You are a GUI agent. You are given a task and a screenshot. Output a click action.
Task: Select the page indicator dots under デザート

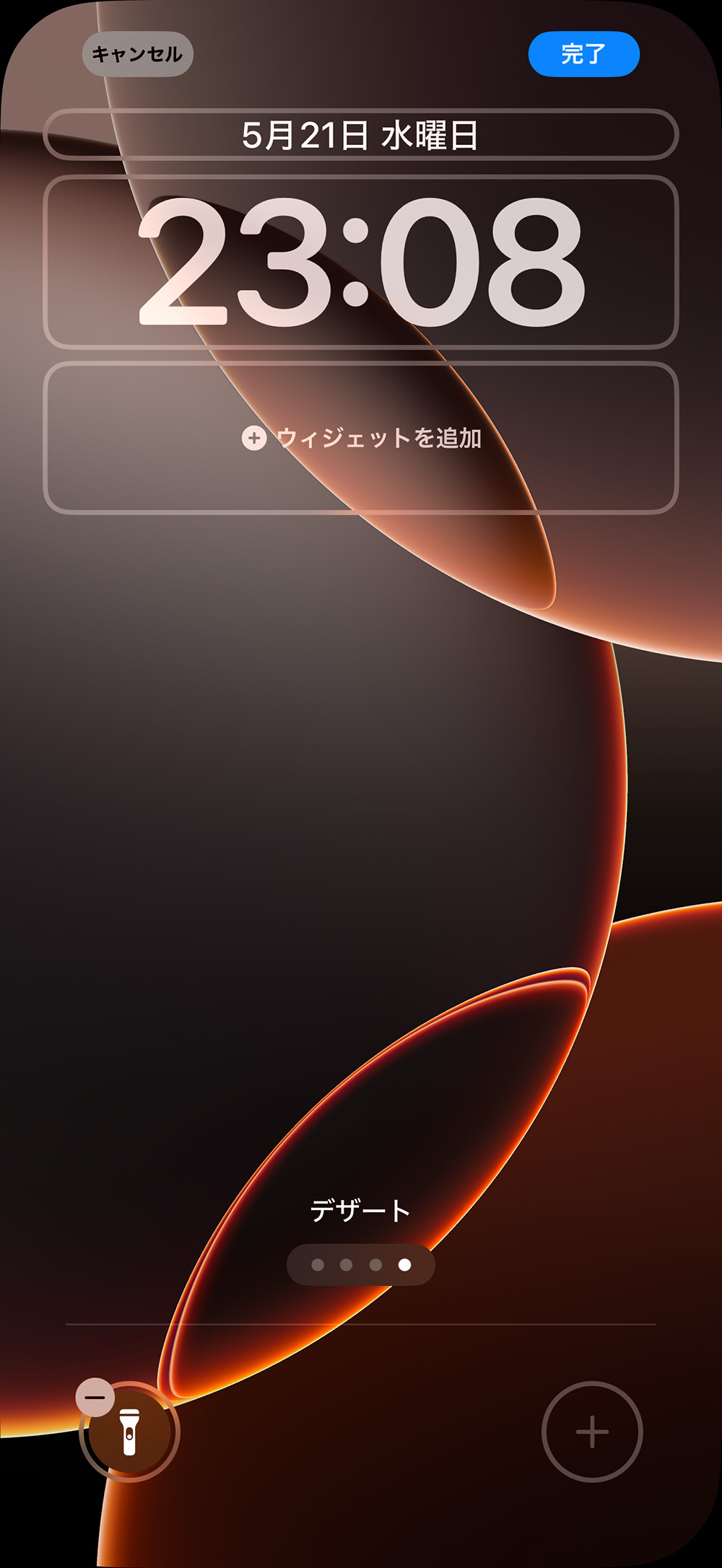pos(360,1264)
